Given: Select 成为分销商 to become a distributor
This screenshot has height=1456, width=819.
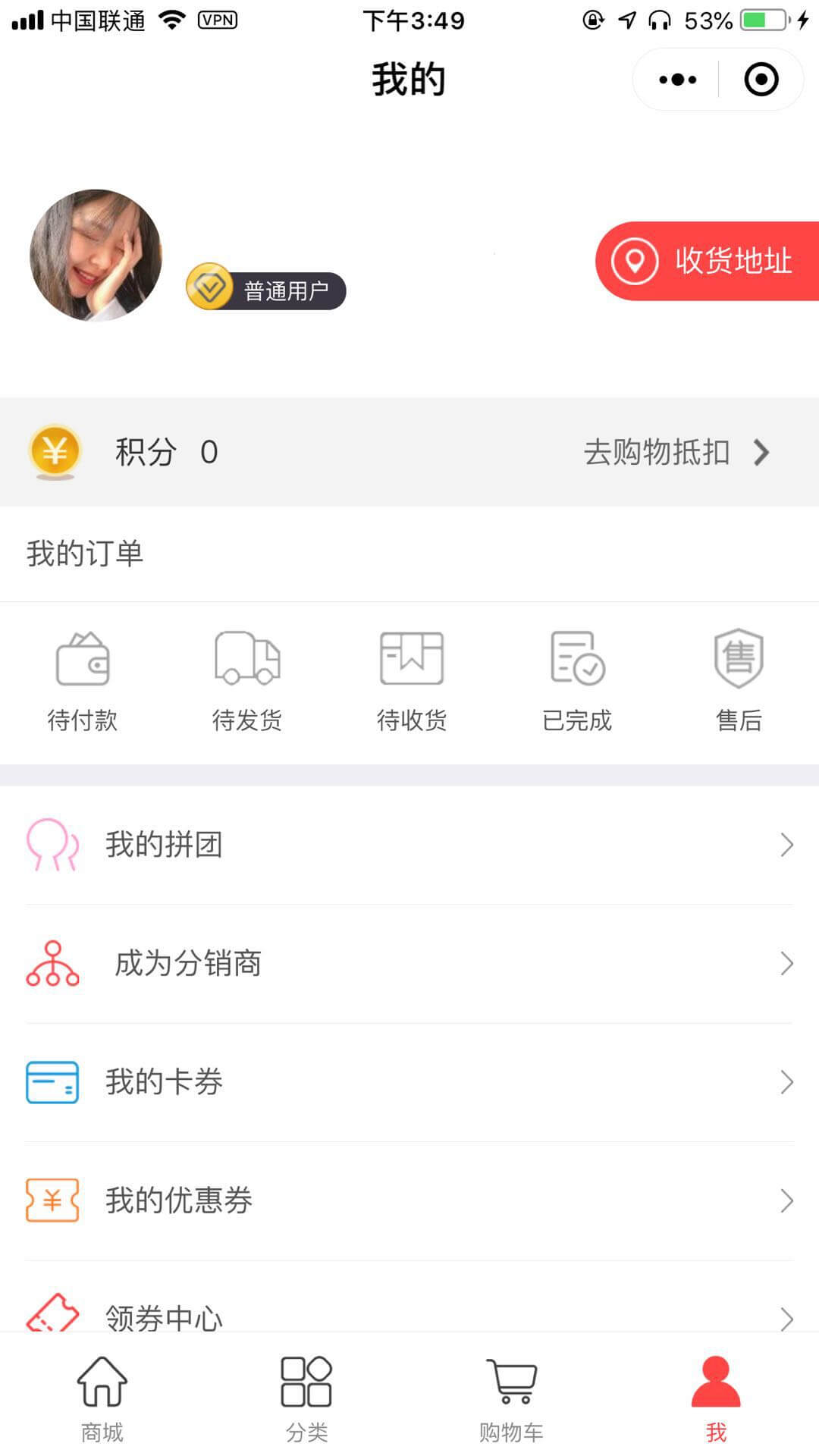Looking at the screenshot, I should coord(409,964).
